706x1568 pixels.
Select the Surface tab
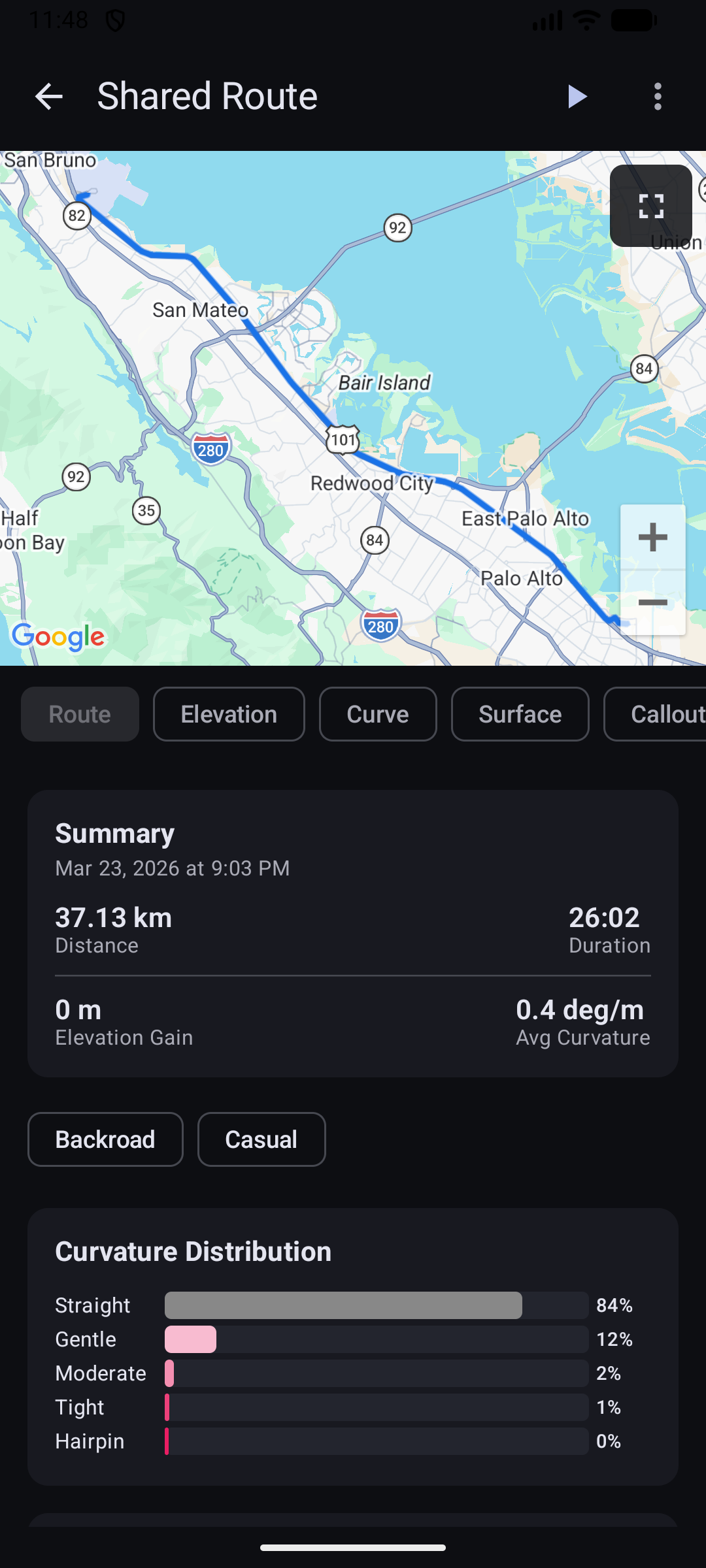(x=520, y=714)
